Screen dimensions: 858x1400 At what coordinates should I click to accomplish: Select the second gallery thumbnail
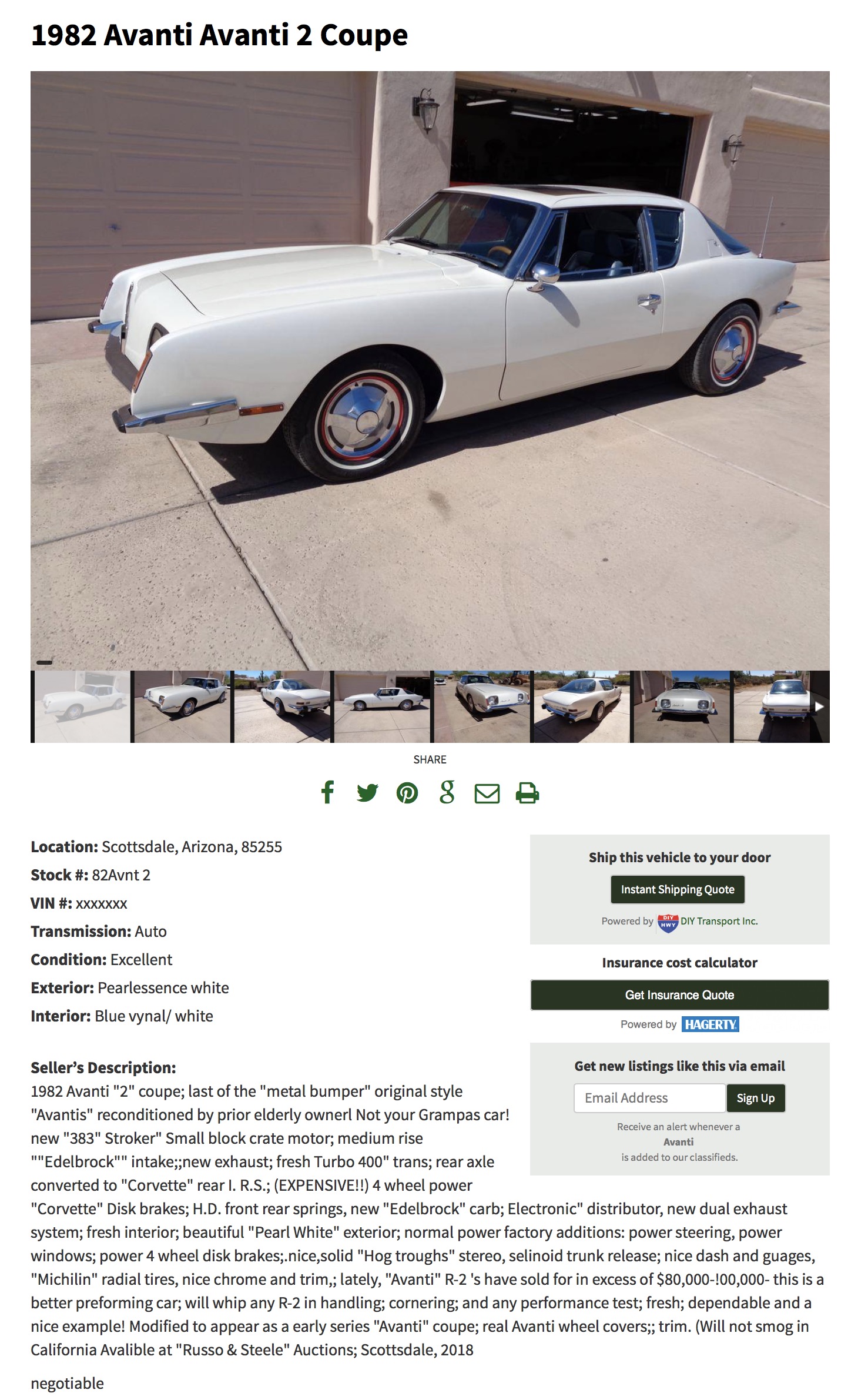[182, 706]
